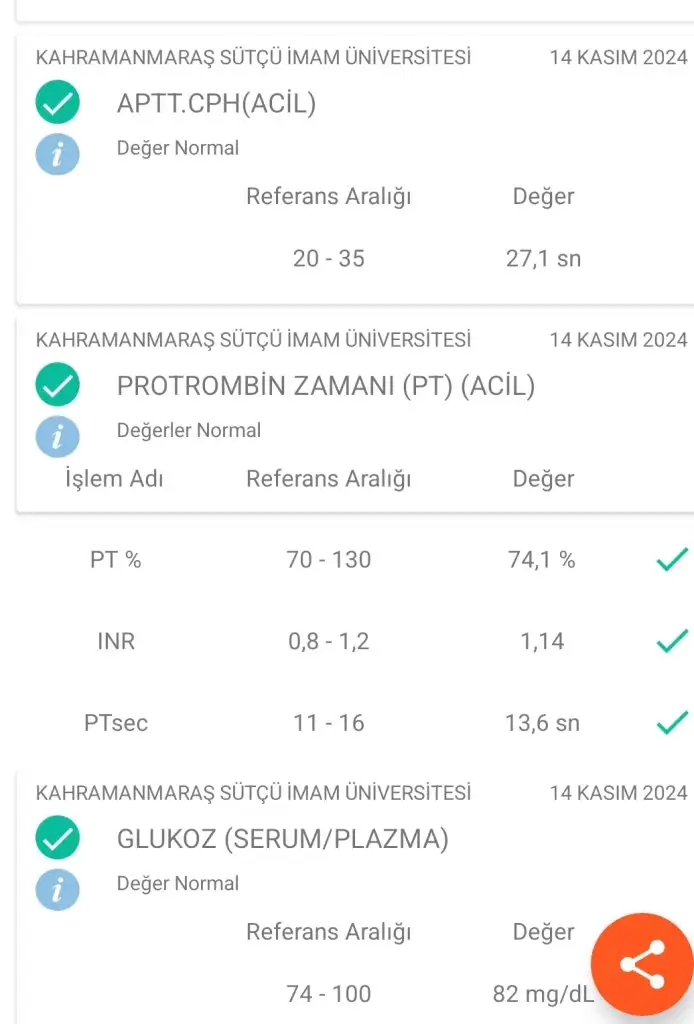
Task: Open info icon for APTT.CPH(ACİL) result
Action: pos(58,154)
